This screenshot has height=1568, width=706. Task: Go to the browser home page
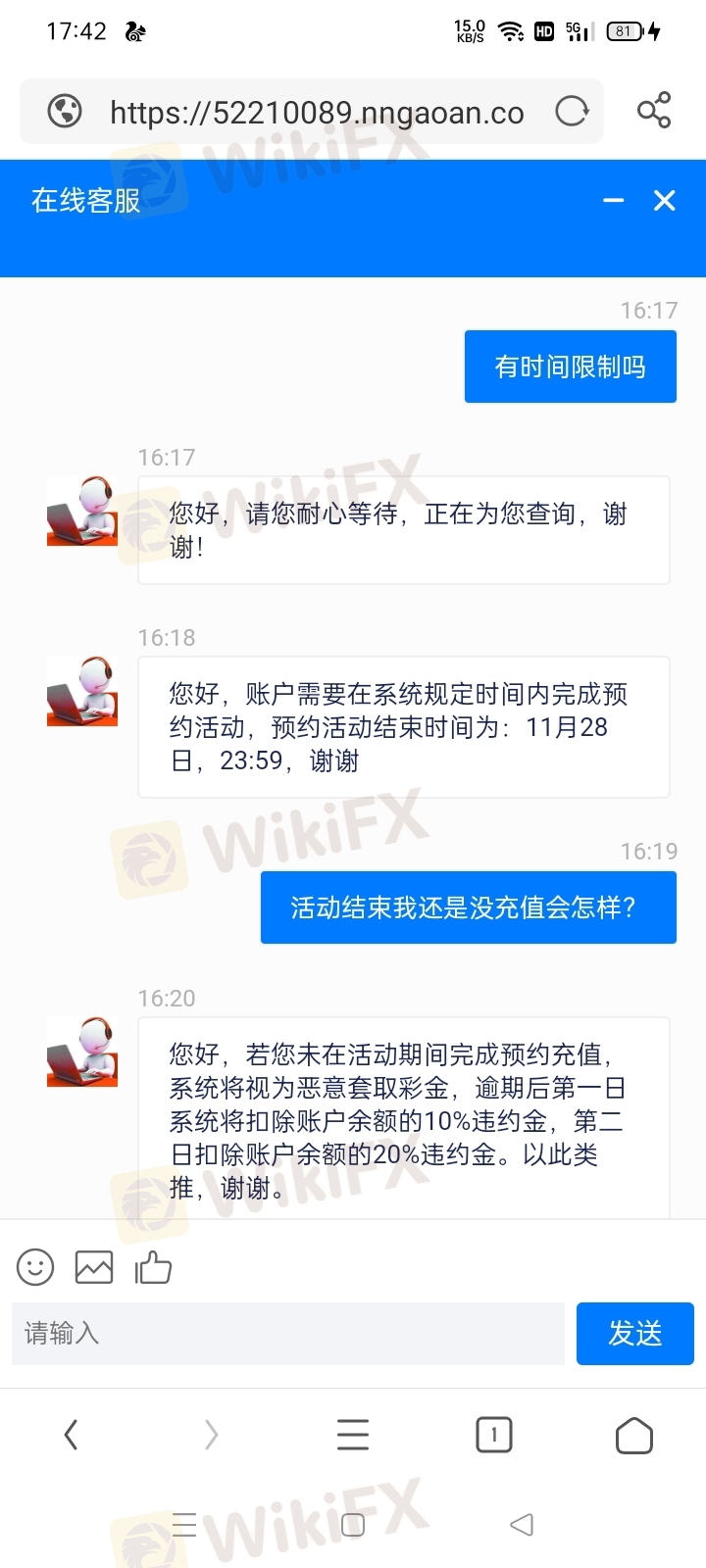click(x=634, y=1436)
